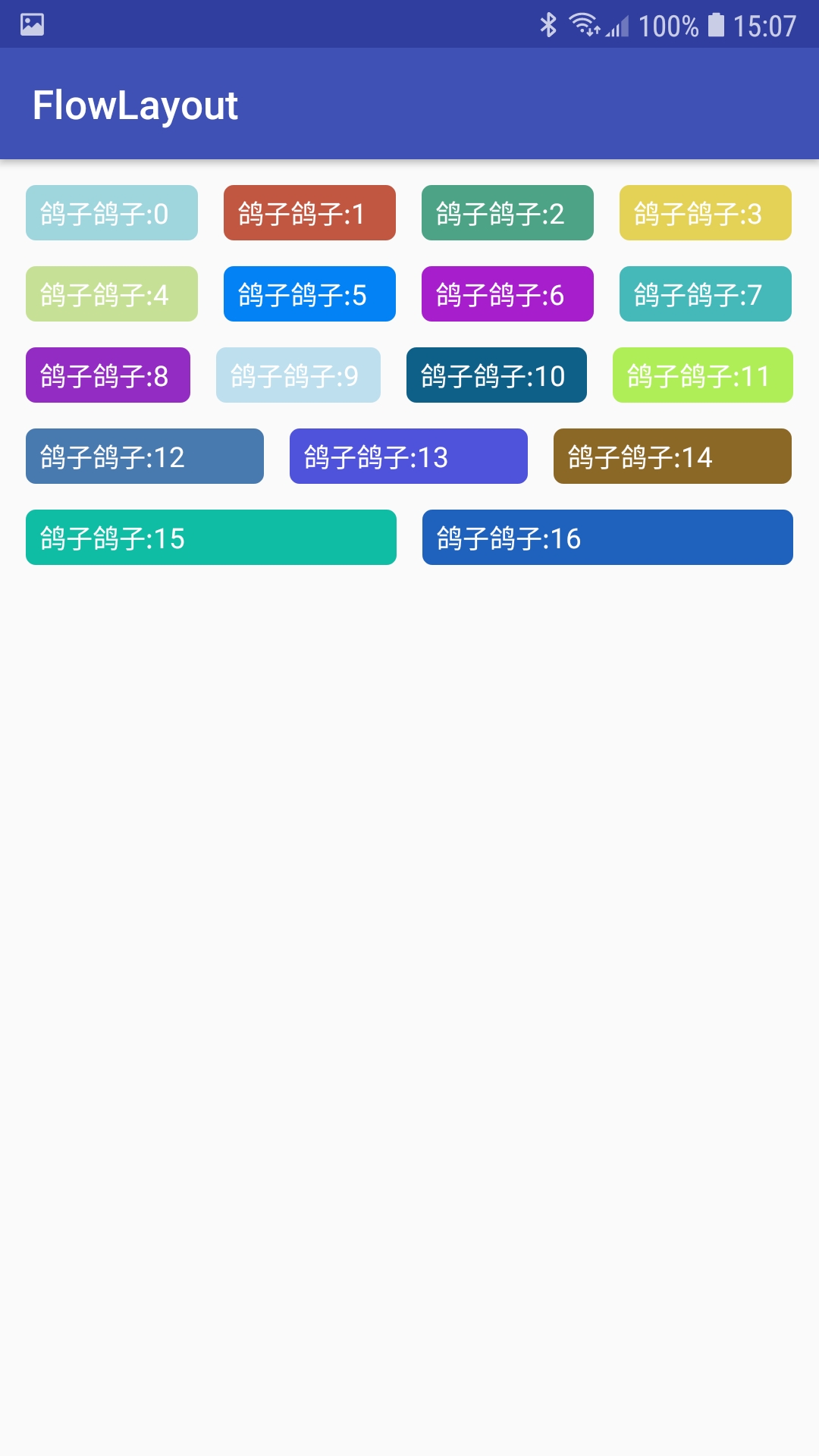Select the 鸽子鸽子:1 tag

(x=309, y=213)
